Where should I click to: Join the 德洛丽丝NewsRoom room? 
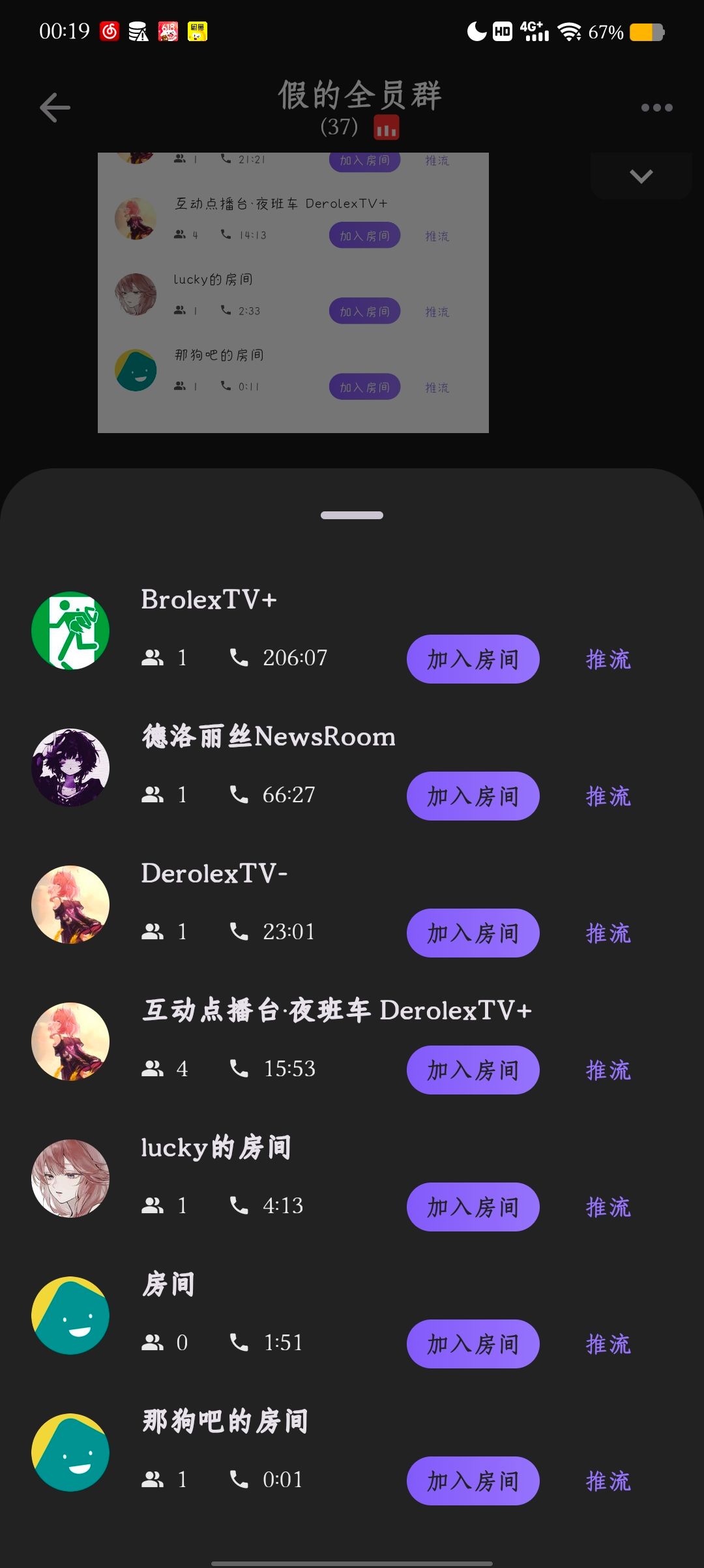[x=473, y=796]
